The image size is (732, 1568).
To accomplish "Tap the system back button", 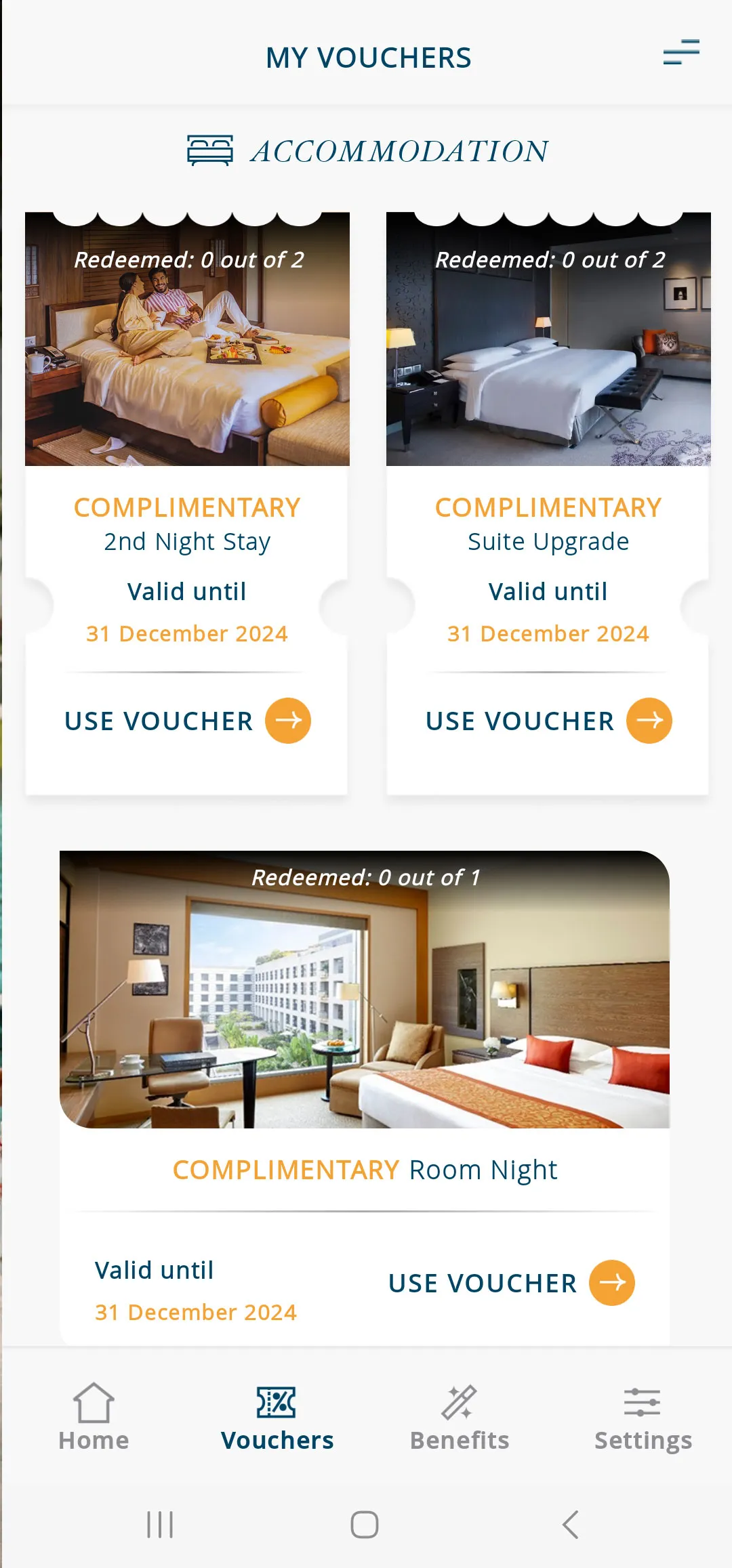I will tap(570, 1525).
